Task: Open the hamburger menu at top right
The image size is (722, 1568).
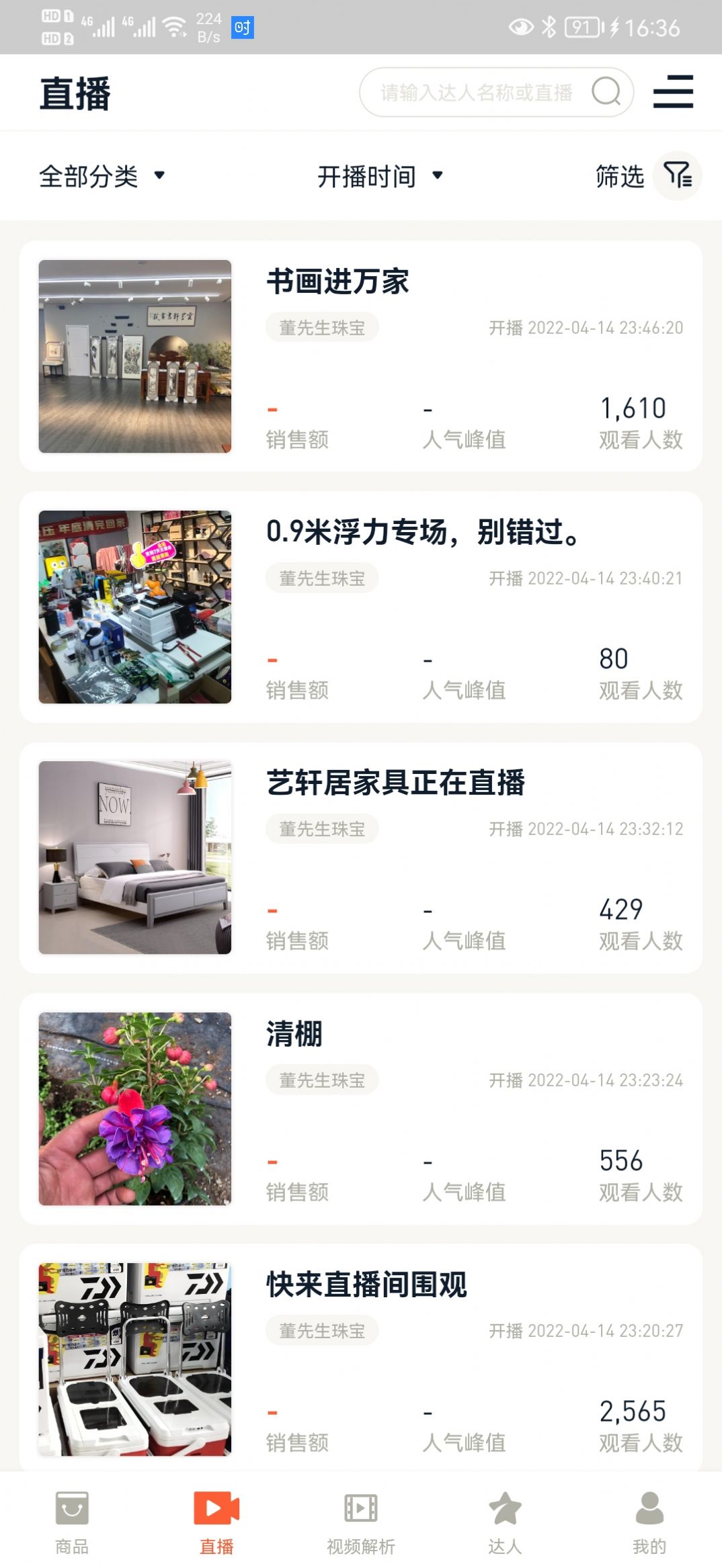Action: 672,92
